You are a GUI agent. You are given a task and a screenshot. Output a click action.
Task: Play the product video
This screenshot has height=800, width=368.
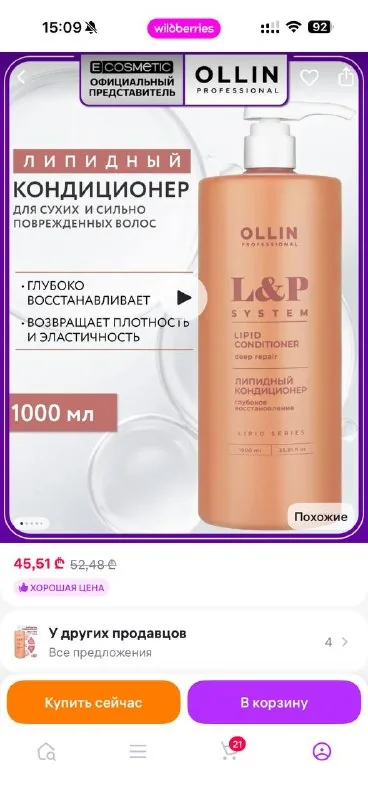[184, 298]
